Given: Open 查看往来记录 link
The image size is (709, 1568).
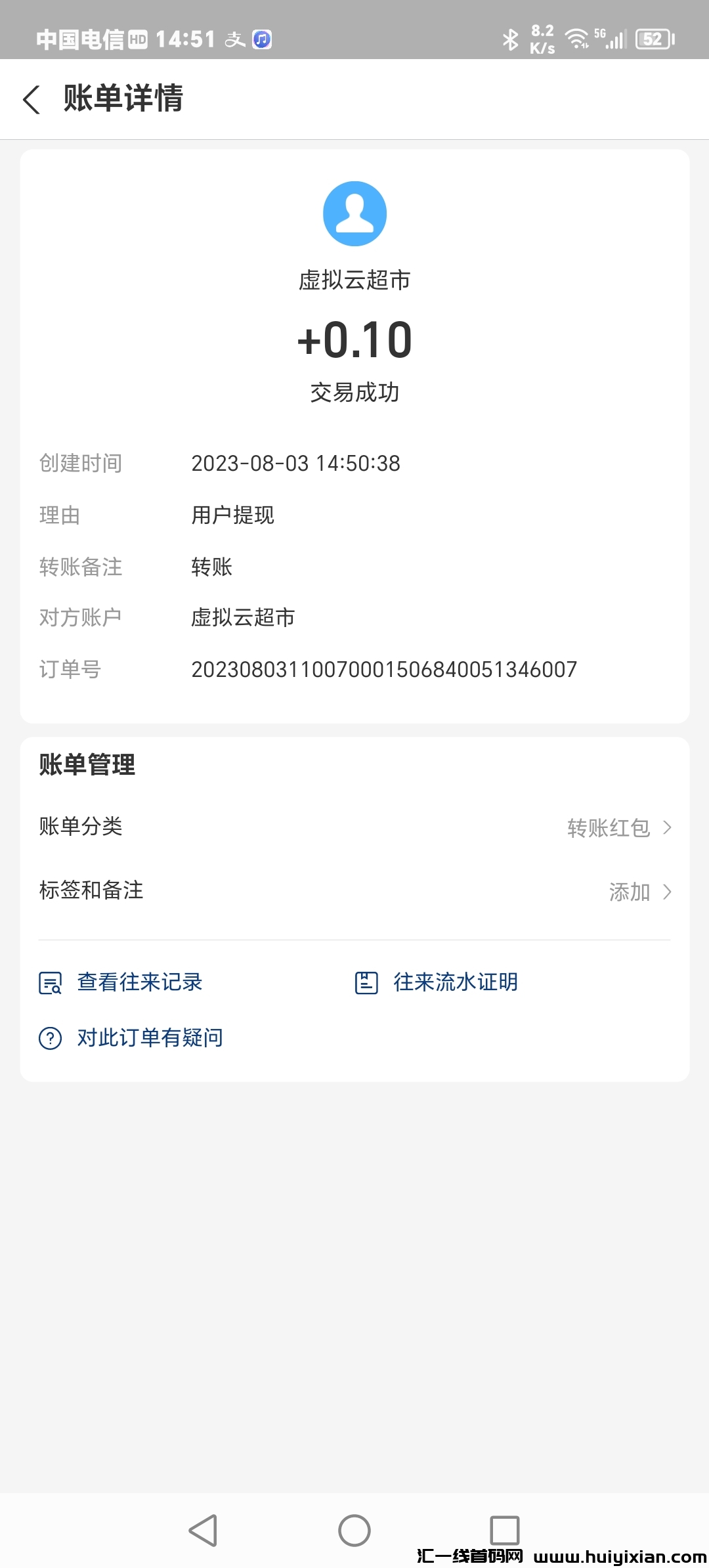Looking at the screenshot, I should click(139, 982).
